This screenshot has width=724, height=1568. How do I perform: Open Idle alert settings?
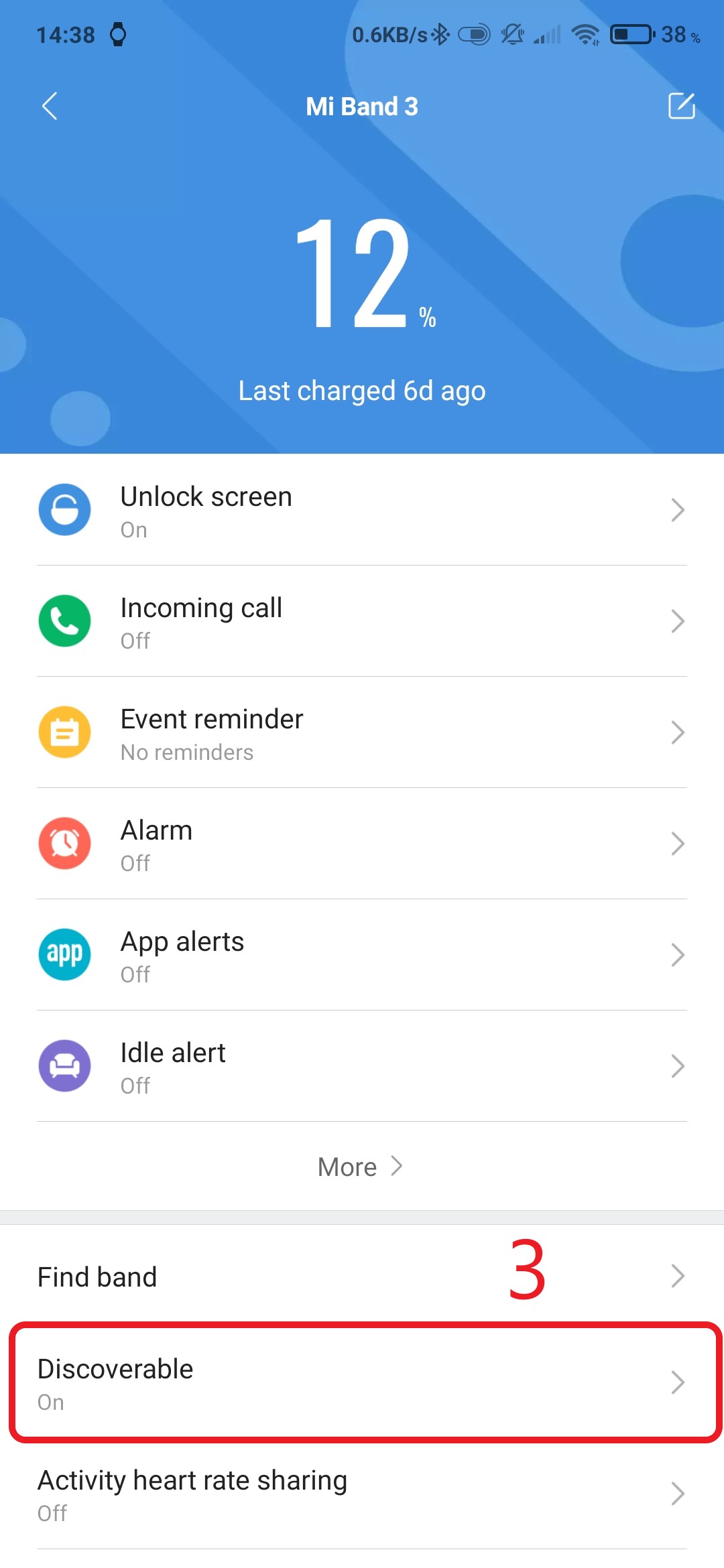[x=362, y=1066]
